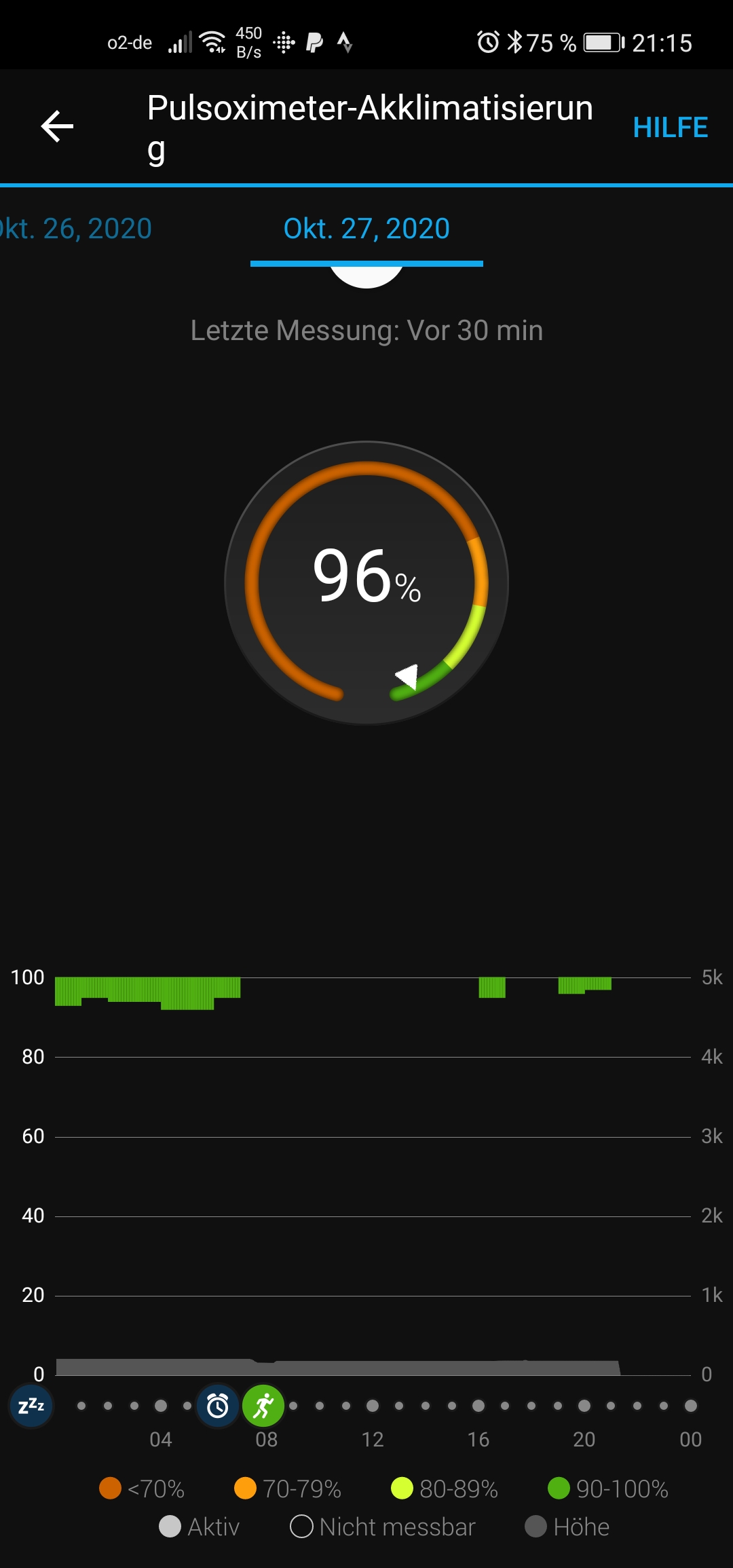Switch to the Okt. 26, 2020 tab
733x1568 pixels.
[x=76, y=229]
